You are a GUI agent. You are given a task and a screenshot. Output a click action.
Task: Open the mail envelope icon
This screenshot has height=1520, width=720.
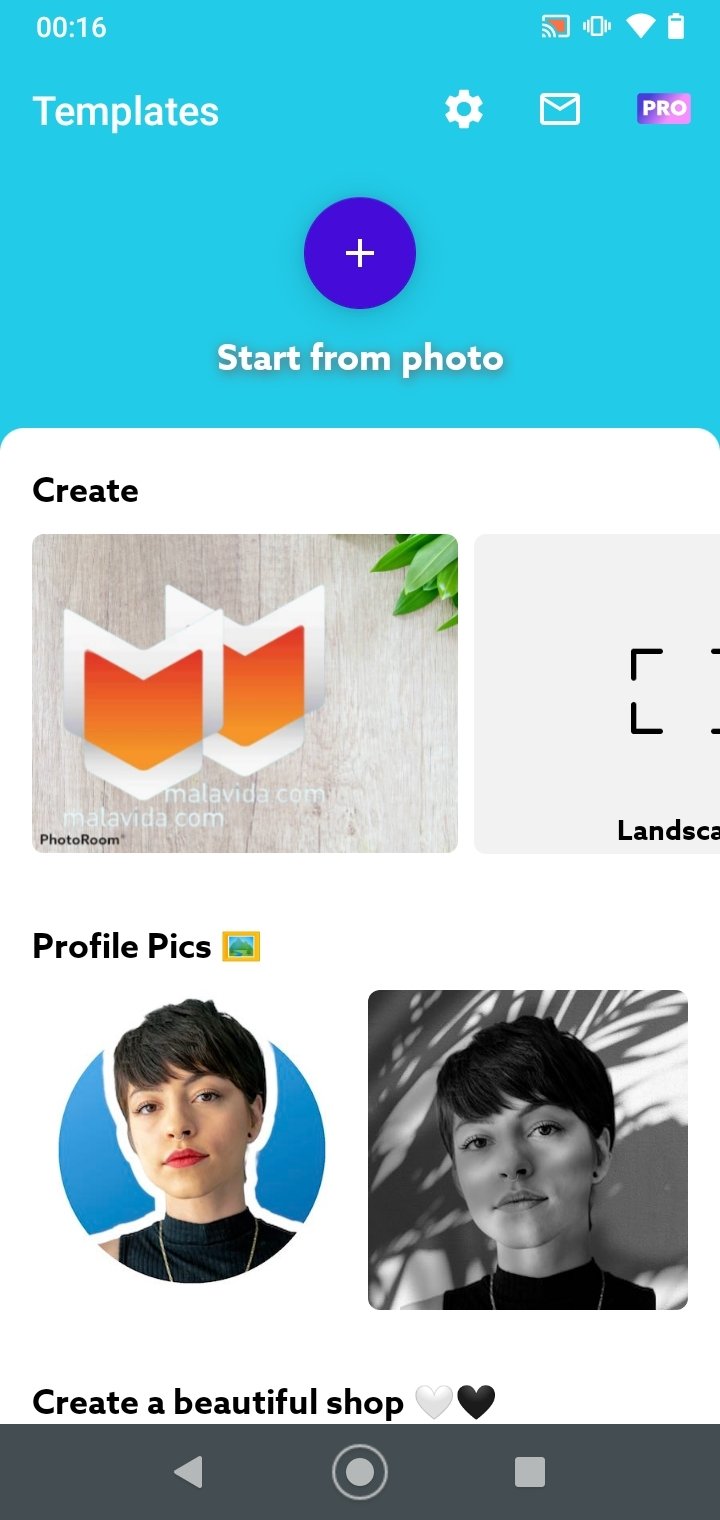559,109
